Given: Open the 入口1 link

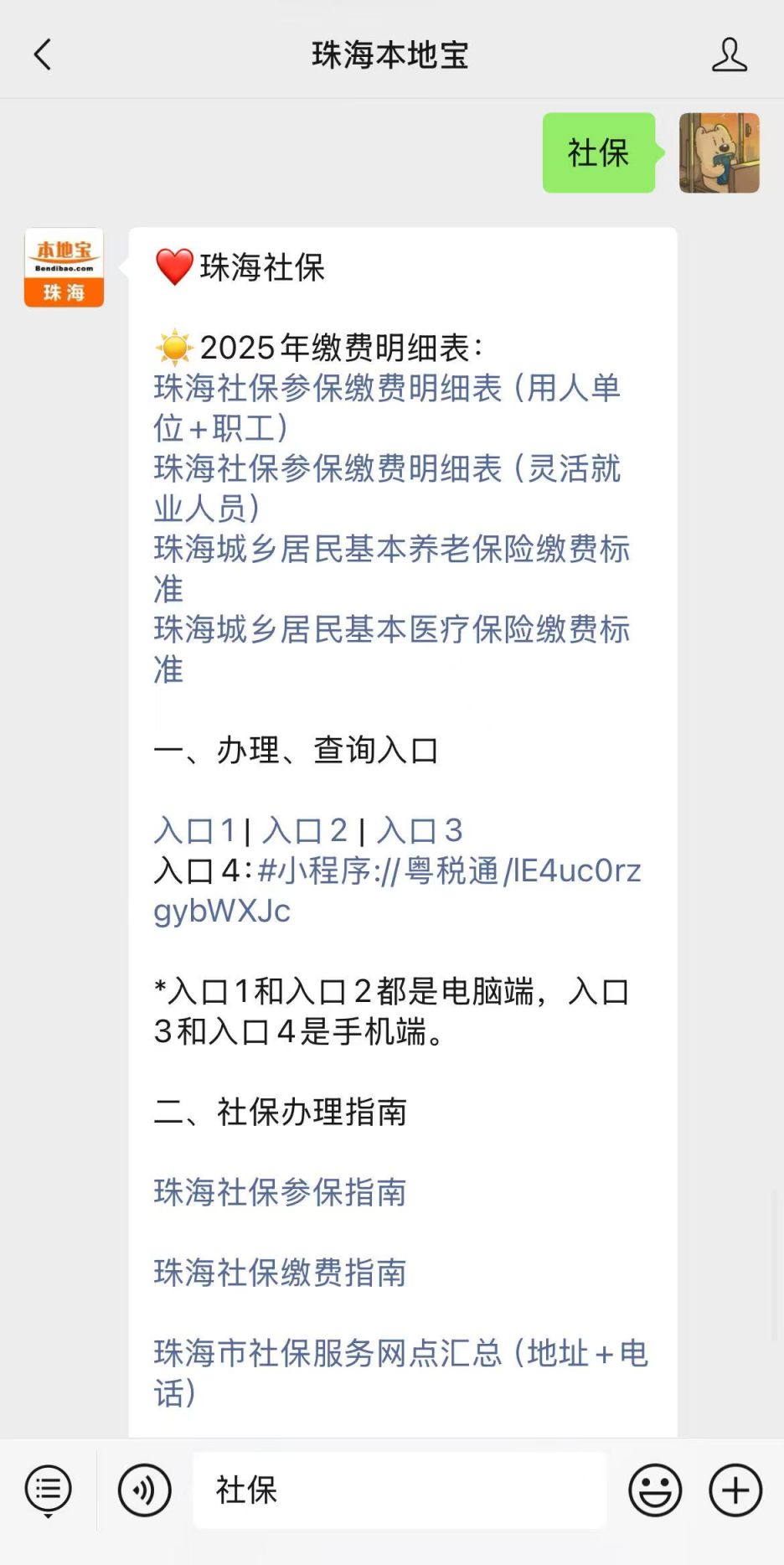Looking at the screenshot, I should [193, 831].
